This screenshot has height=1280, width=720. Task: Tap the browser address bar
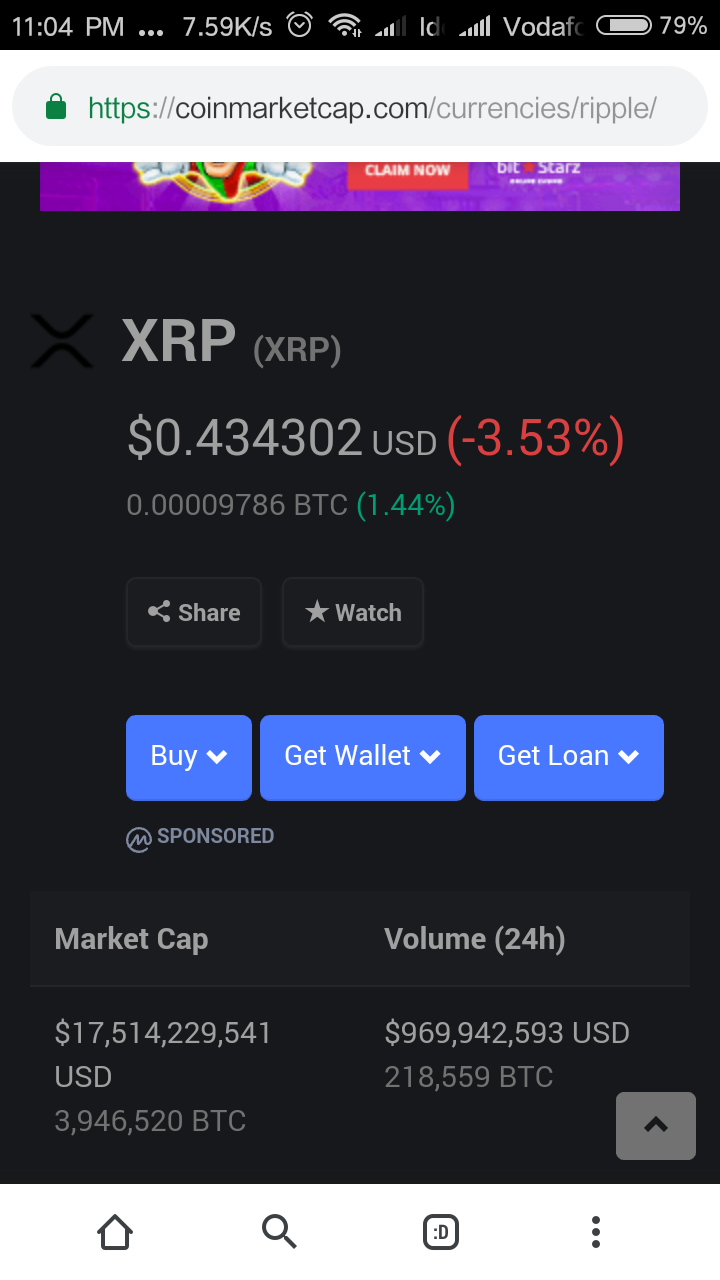click(x=372, y=108)
